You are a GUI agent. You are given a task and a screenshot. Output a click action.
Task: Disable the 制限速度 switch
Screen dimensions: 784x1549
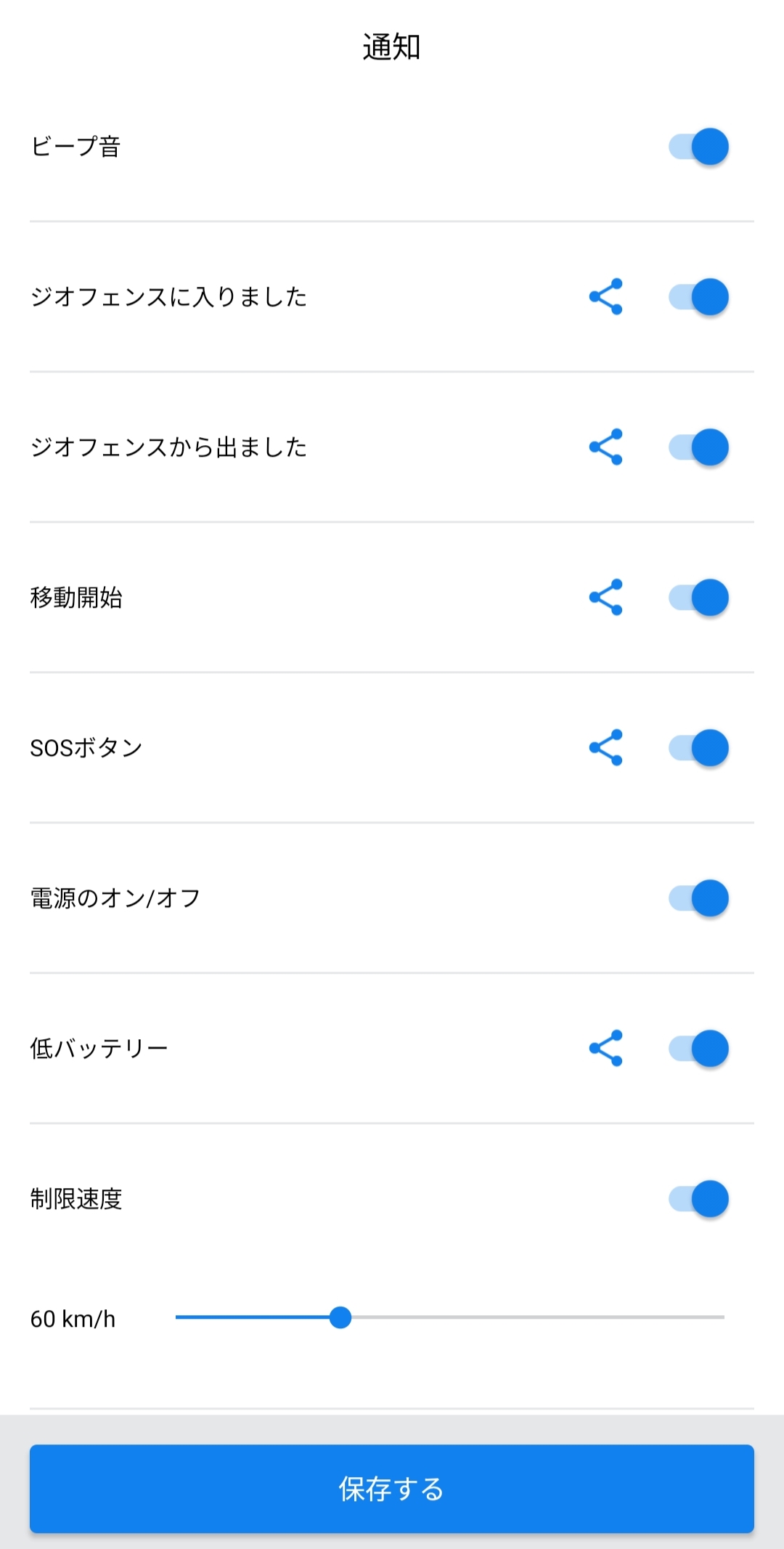point(698,1199)
